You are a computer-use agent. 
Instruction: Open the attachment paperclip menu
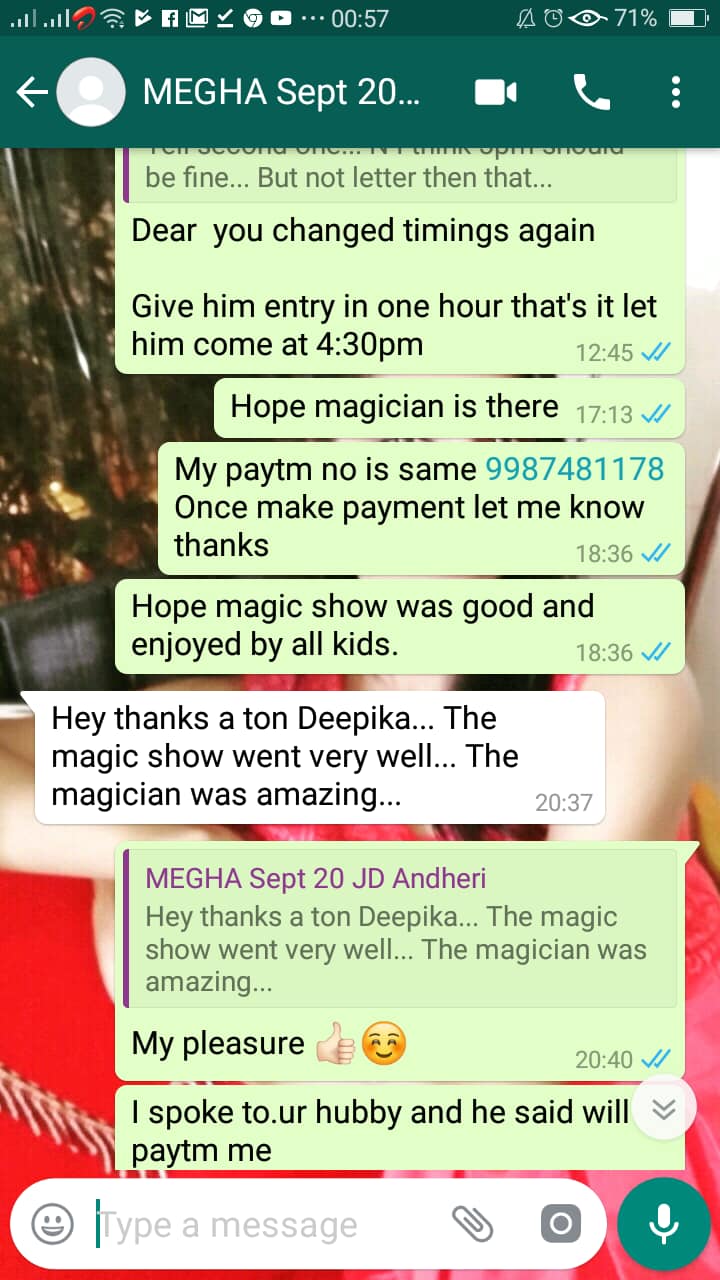pyautogui.click(x=472, y=1224)
